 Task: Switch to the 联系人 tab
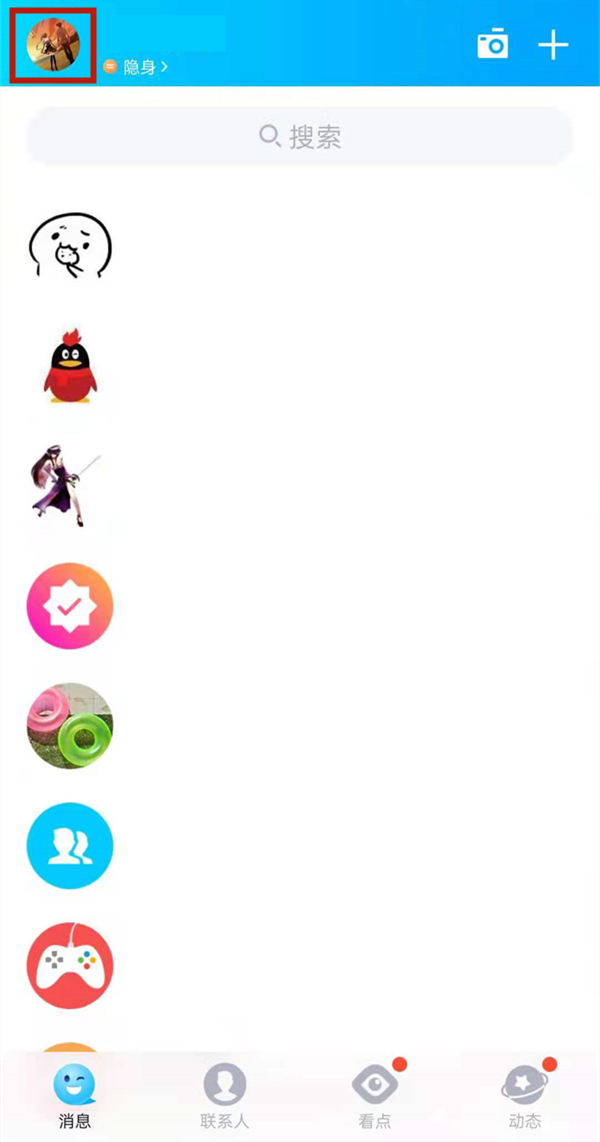(x=225, y=1096)
